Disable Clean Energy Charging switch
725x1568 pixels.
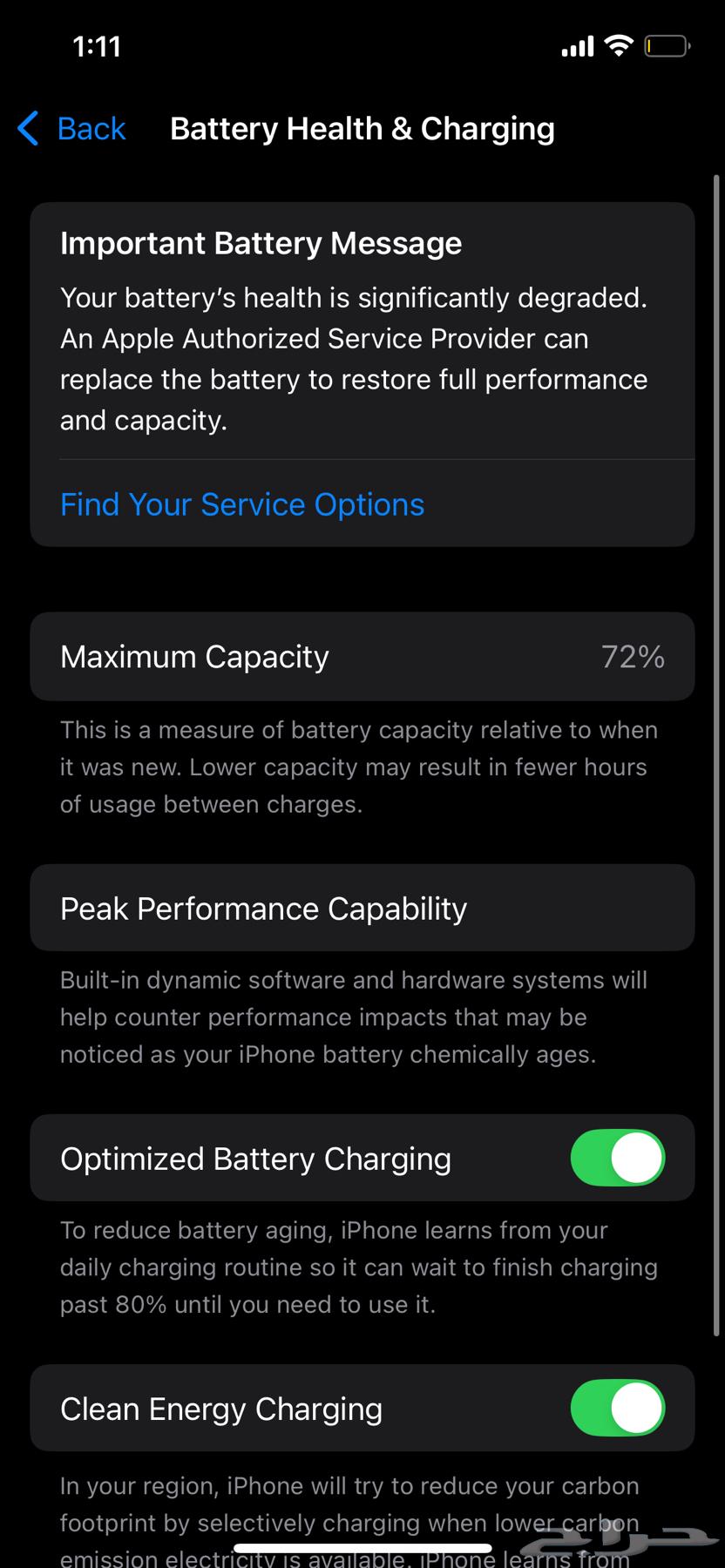coord(617,1409)
